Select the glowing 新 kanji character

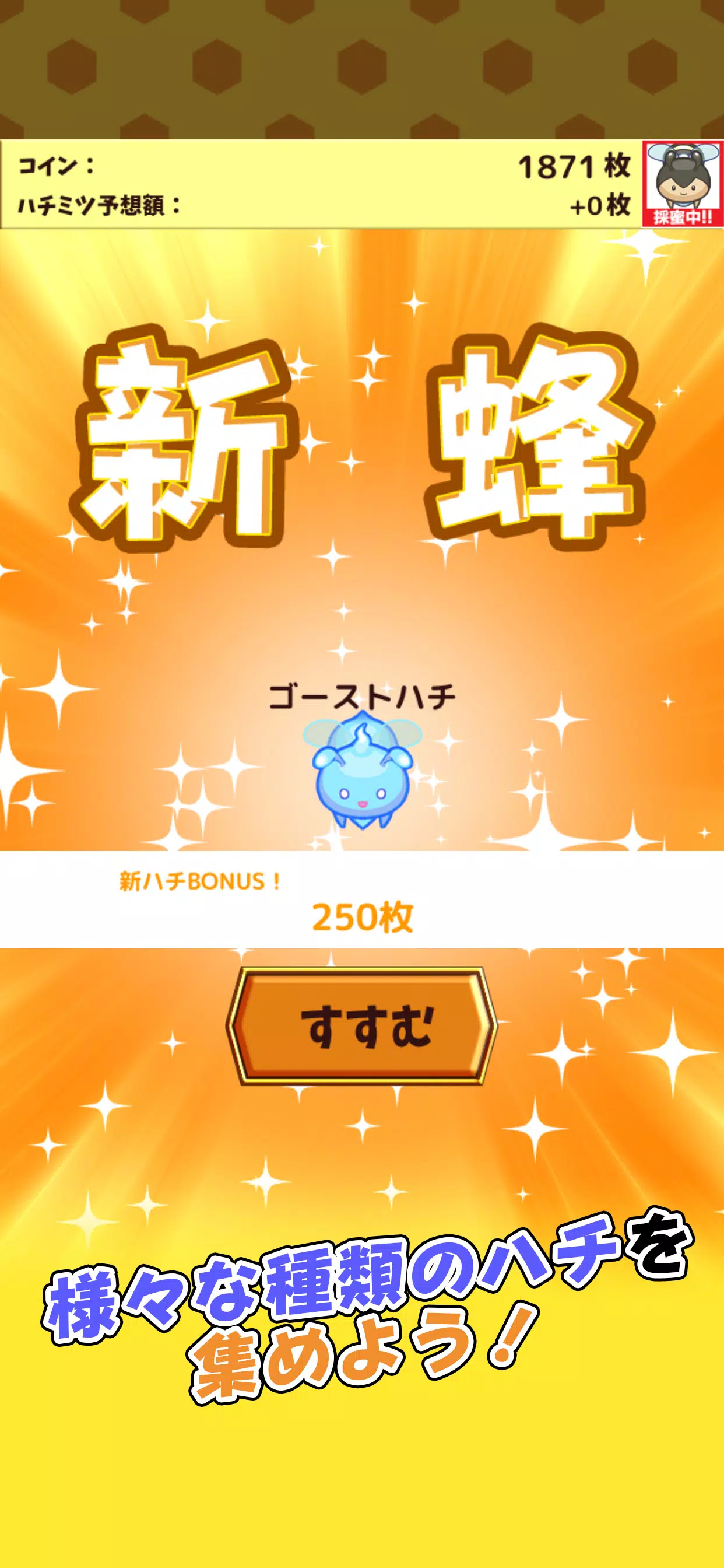(182, 438)
